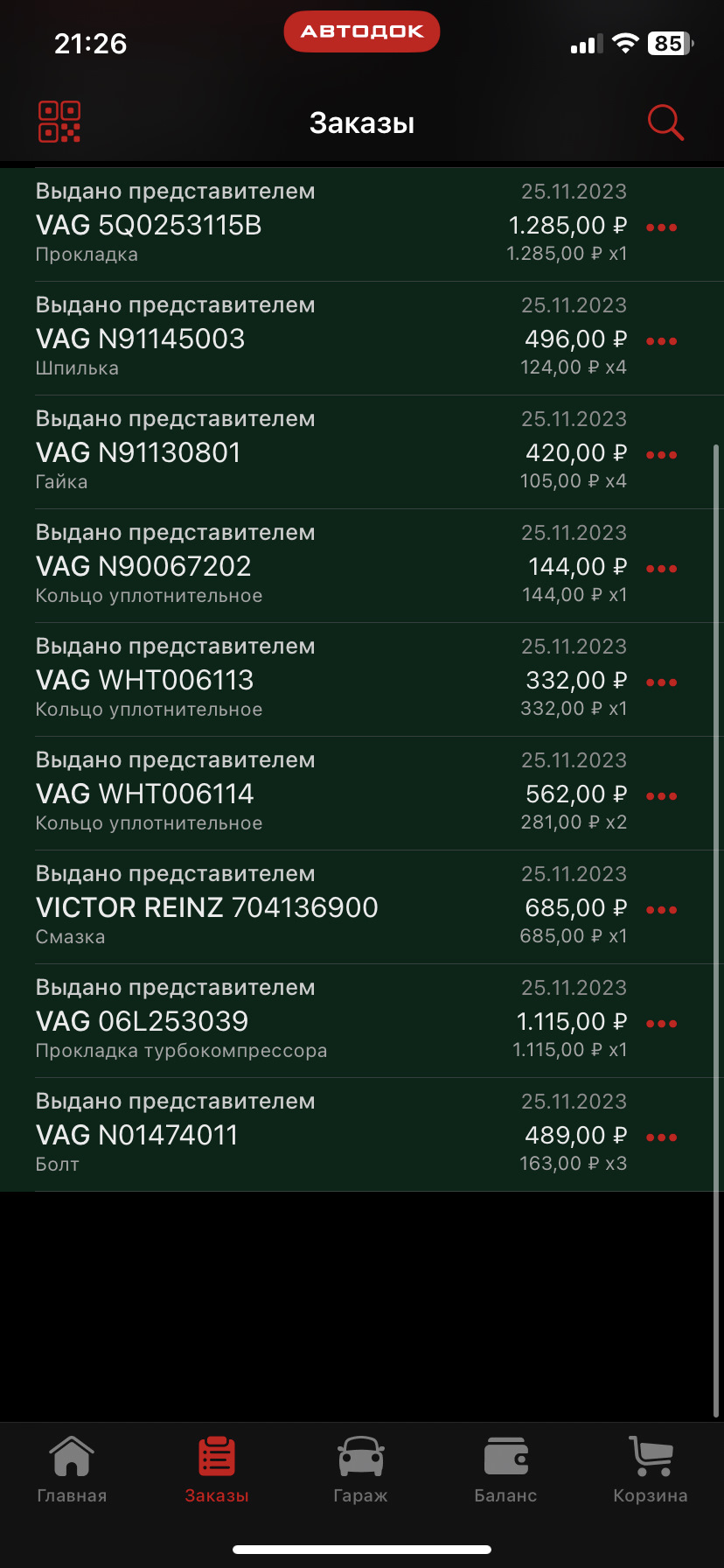View order VAG N91145003 Шпилька
Viewport: 724px width, 1568px height.
coord(262,339)
